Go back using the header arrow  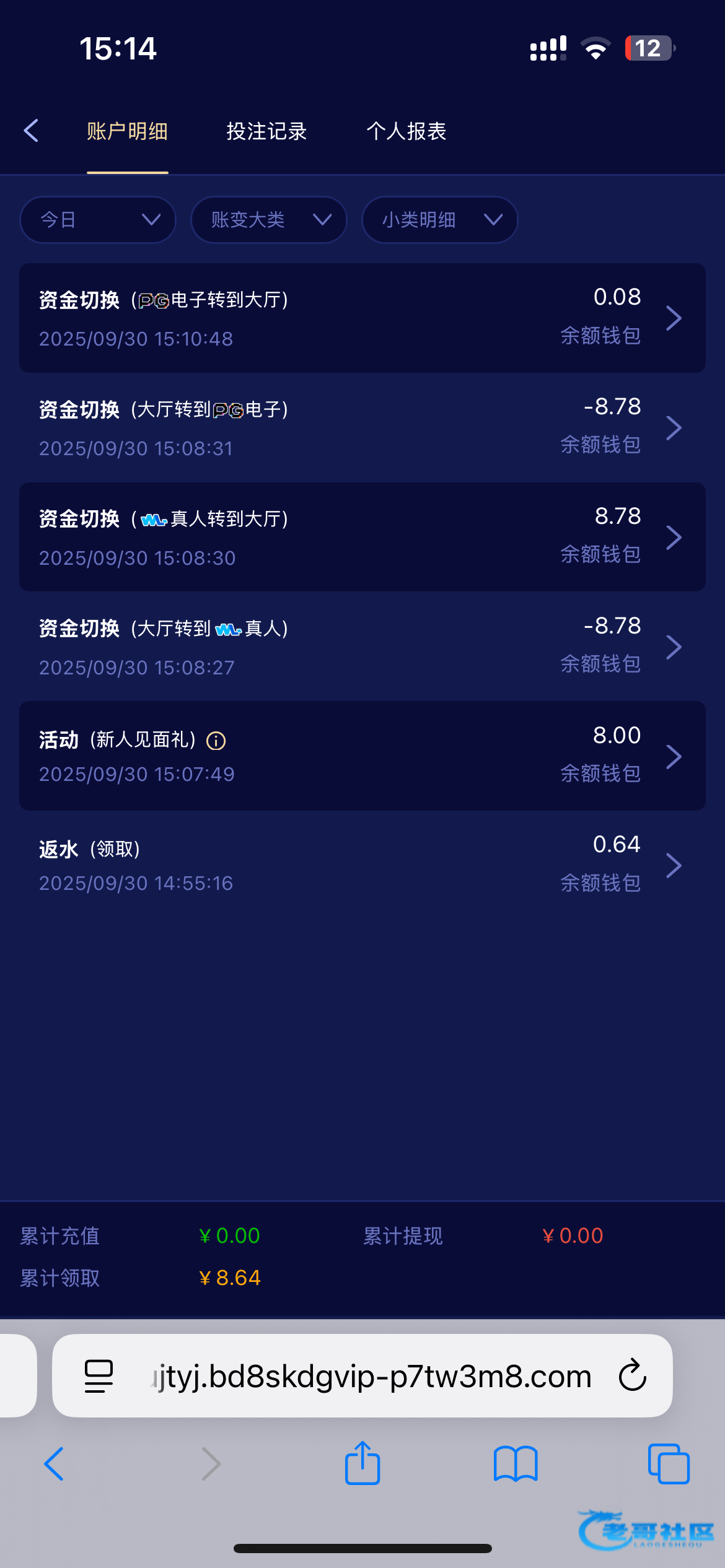click(32, 131)
